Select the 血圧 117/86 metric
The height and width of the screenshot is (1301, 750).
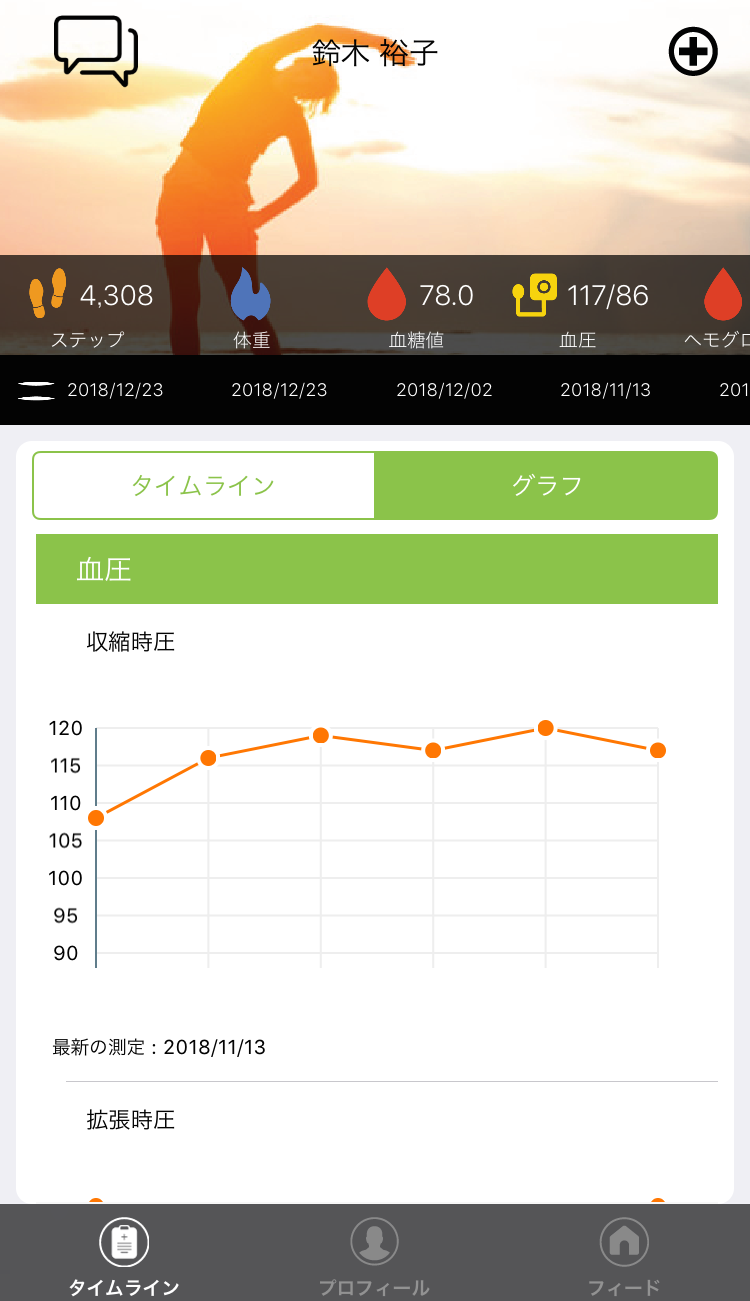(579, 308)
